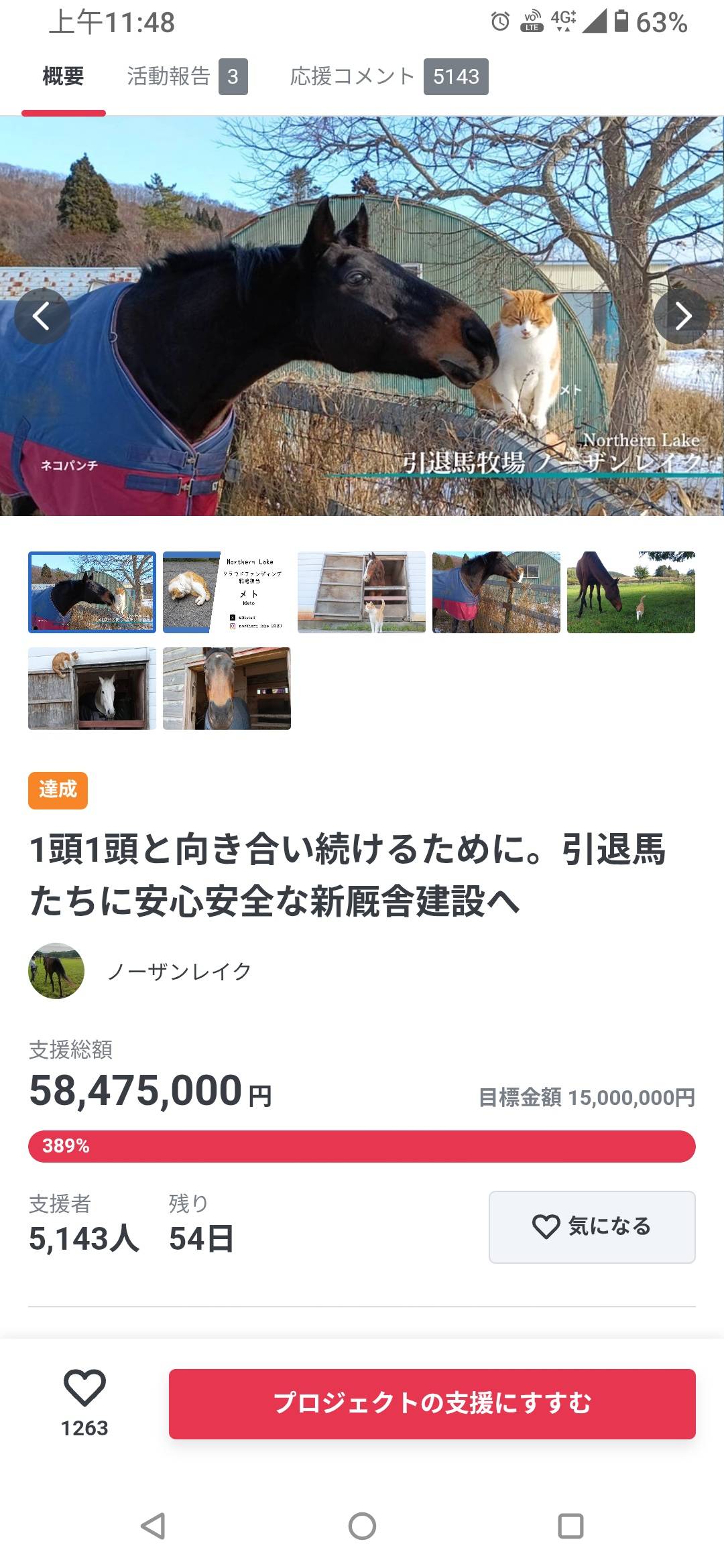Select the thumbnail of horse in stable doorway with cat
Screen dimensions: 724x1568
(361, 592)
